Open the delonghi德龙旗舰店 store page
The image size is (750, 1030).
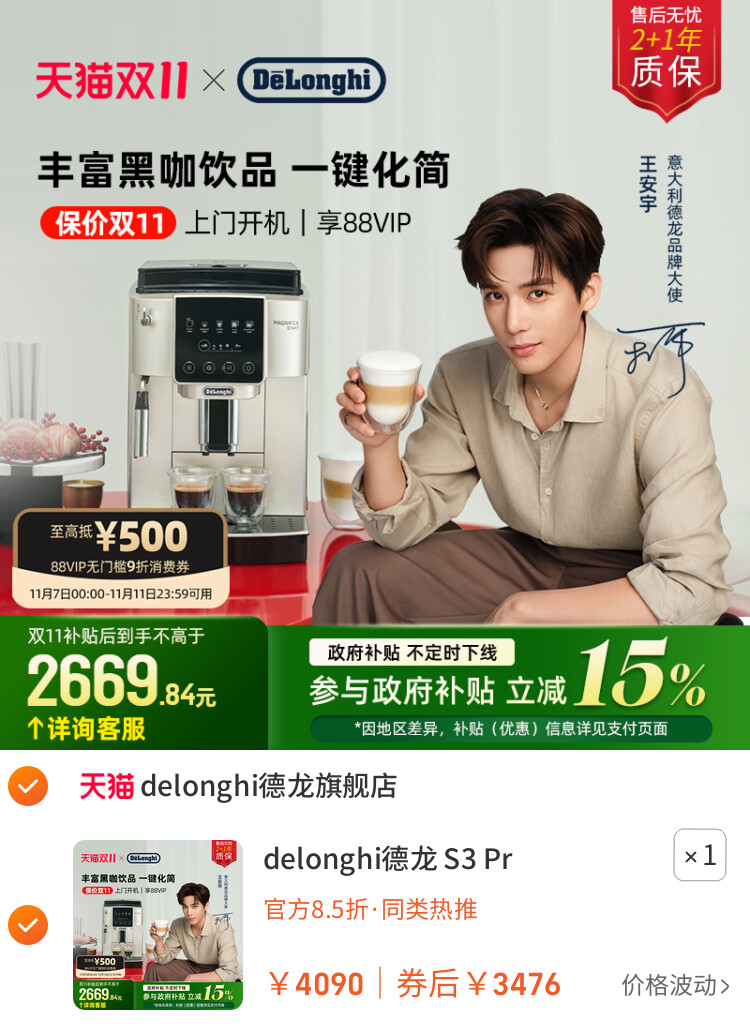(x=268, y=786)
